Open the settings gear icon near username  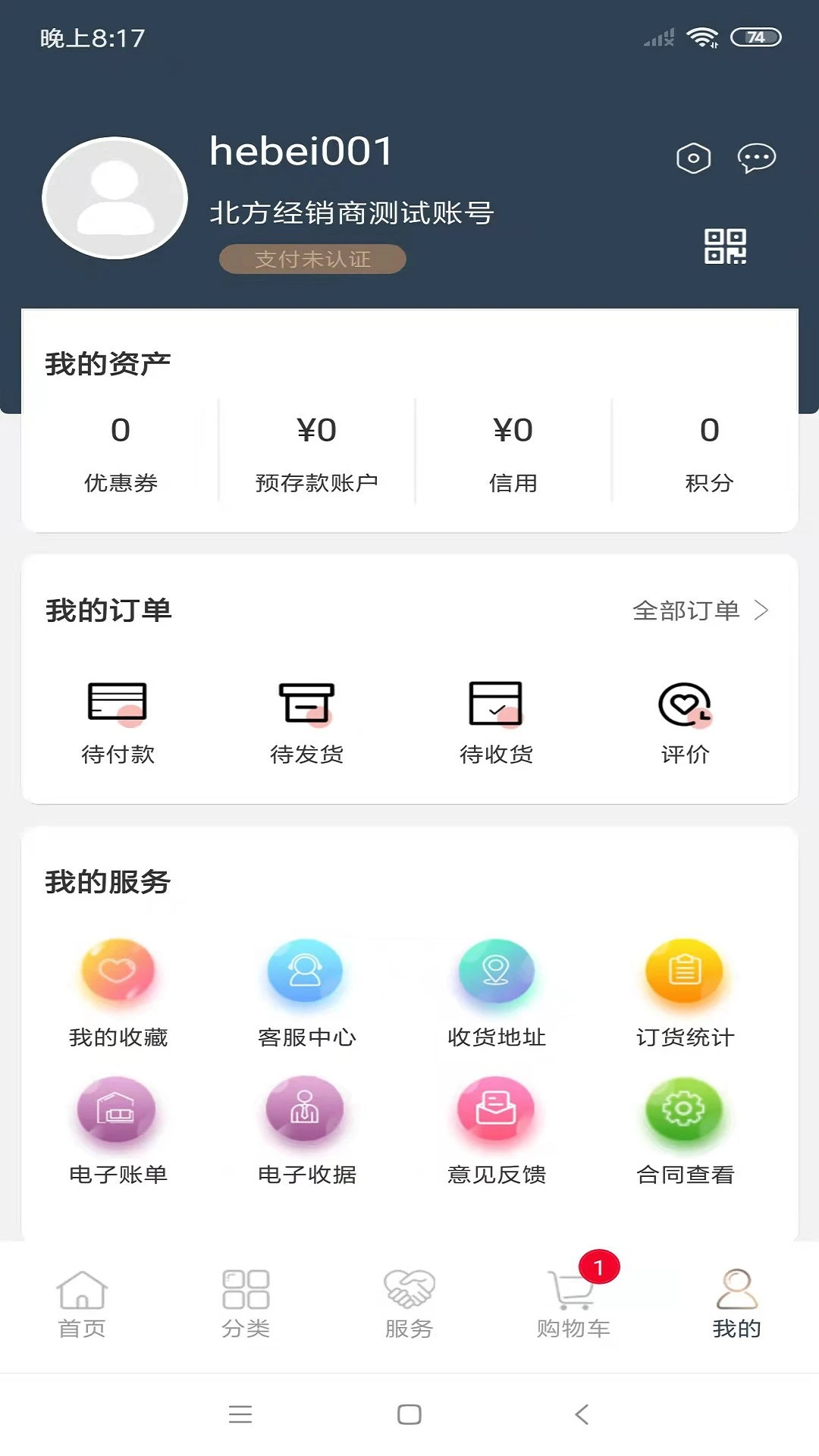pyautogui.click(x=693, y=158)
